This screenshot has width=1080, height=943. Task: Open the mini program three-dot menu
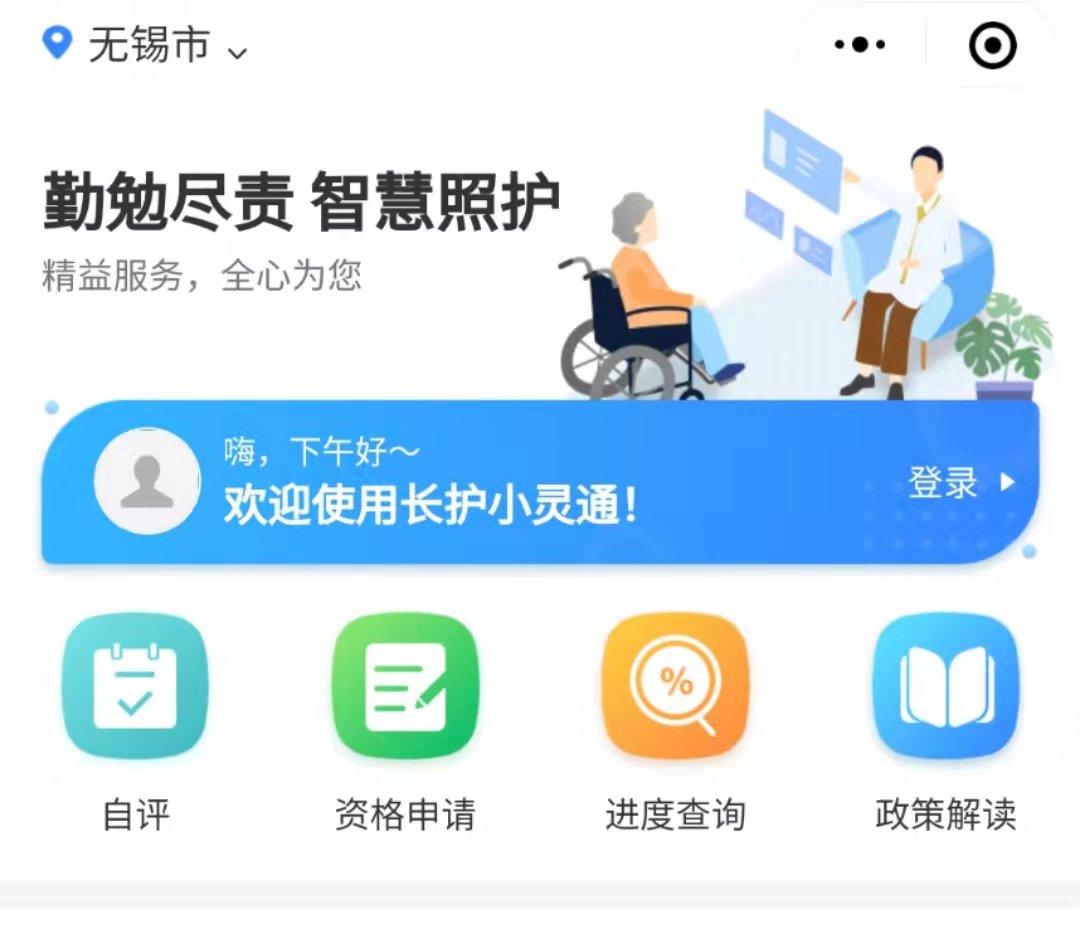click(859, 45)
